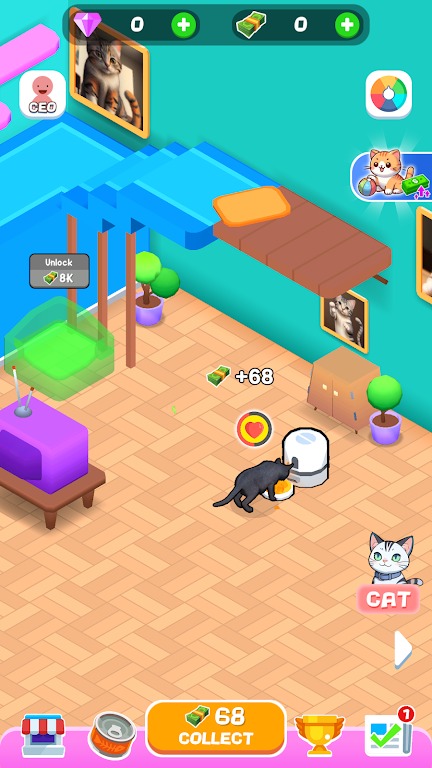432x768 pixels.
Task: Open the trophy achievements
Action: point(319,735)
